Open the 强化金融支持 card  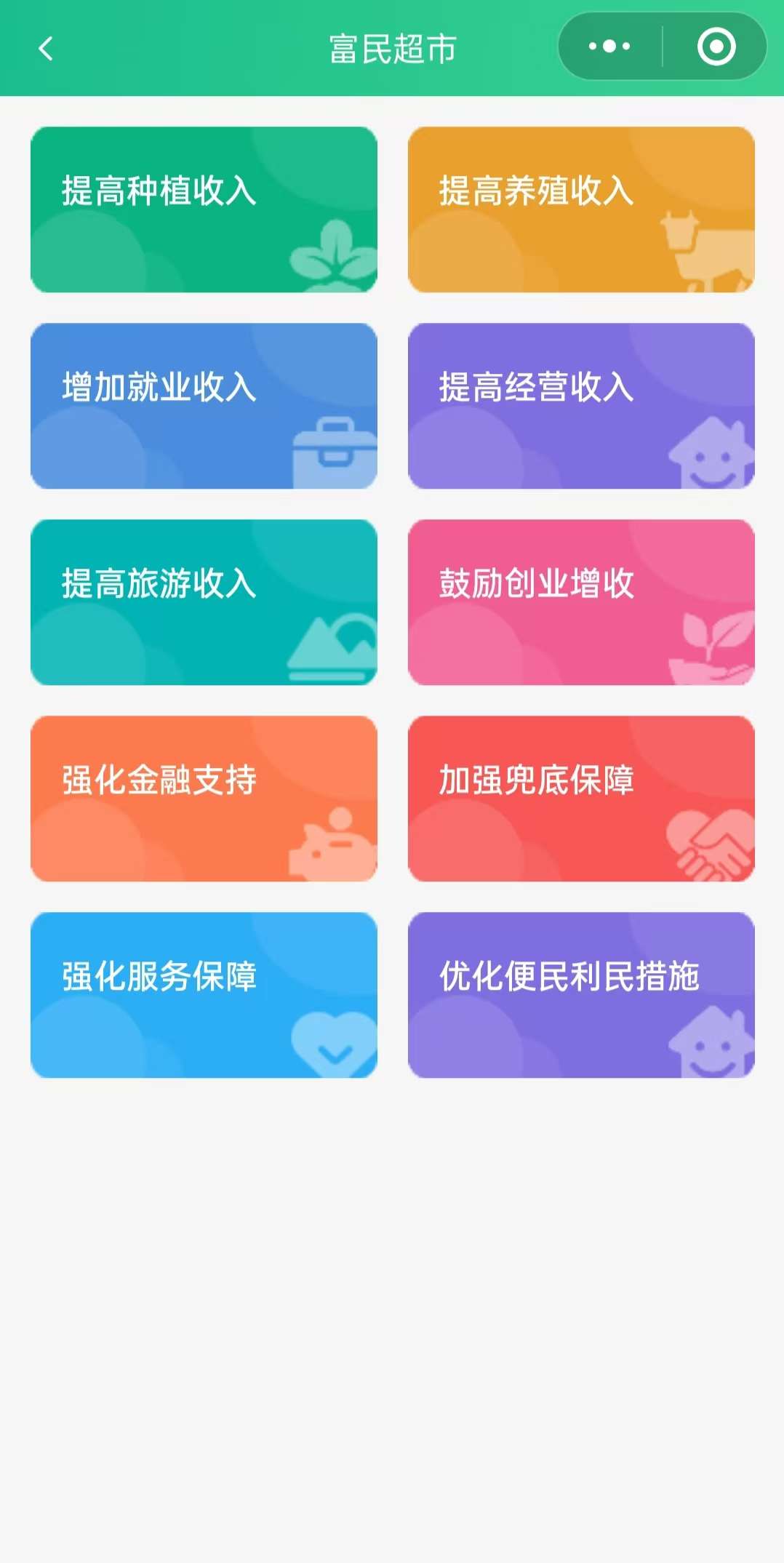(204, 799)
